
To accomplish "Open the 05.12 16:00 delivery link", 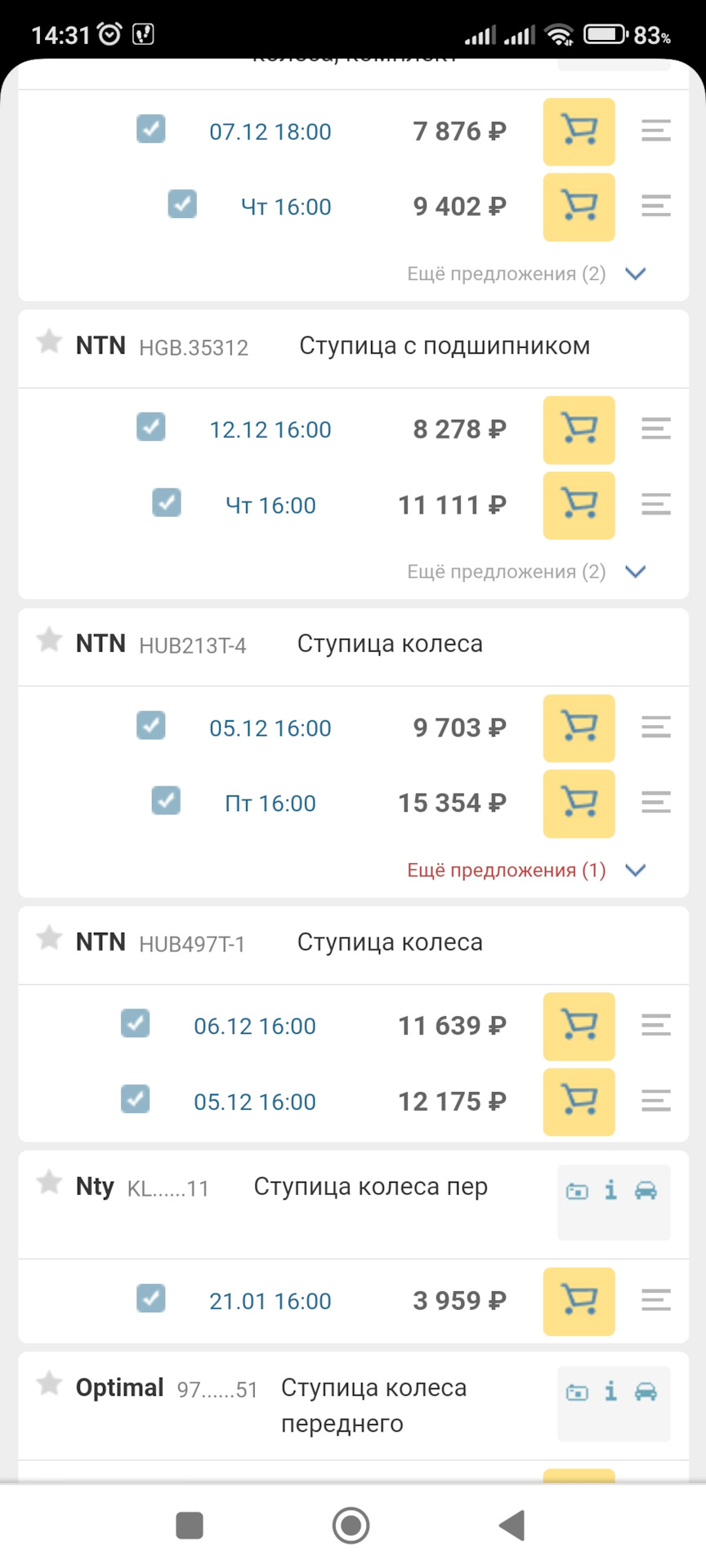I will click(270, 727).
